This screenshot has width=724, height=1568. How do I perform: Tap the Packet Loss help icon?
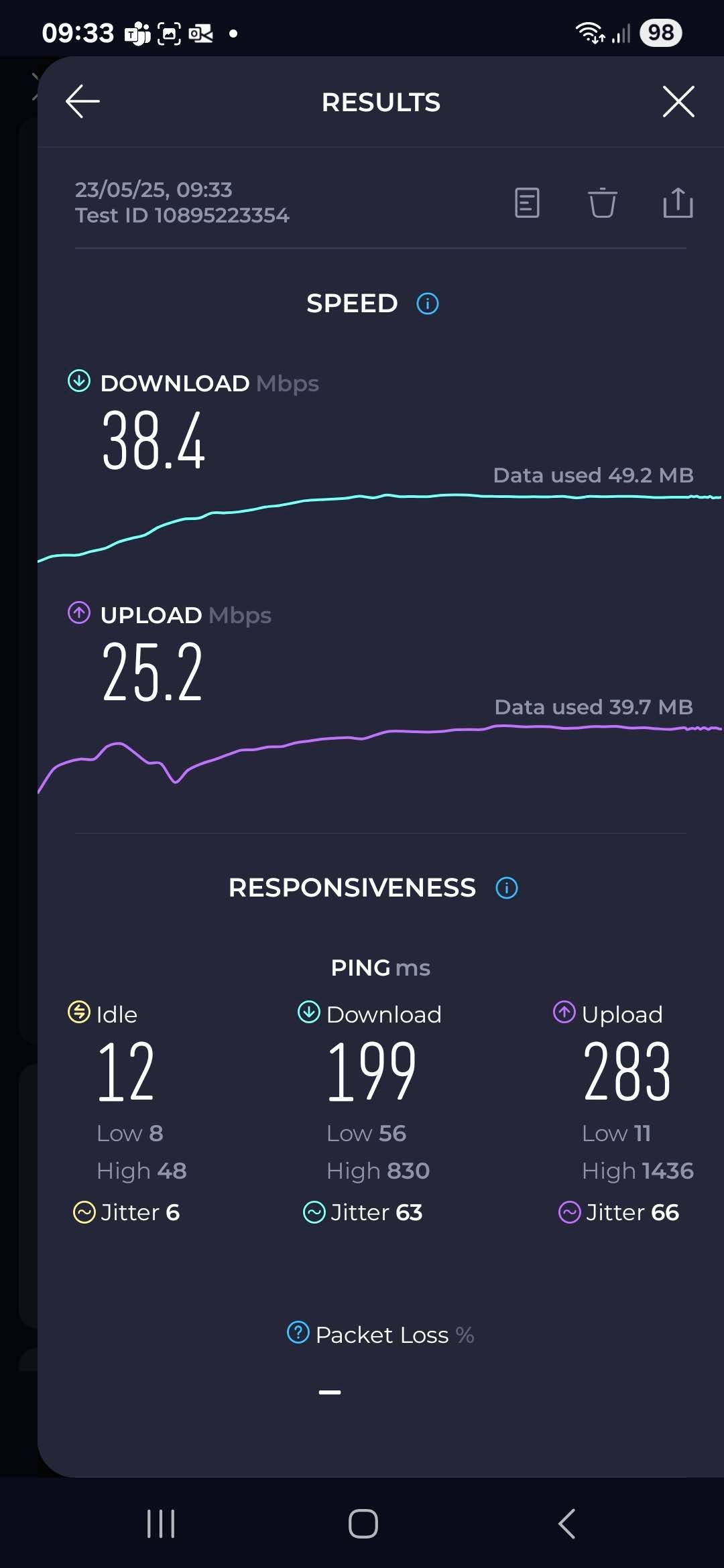(298, 1332)
